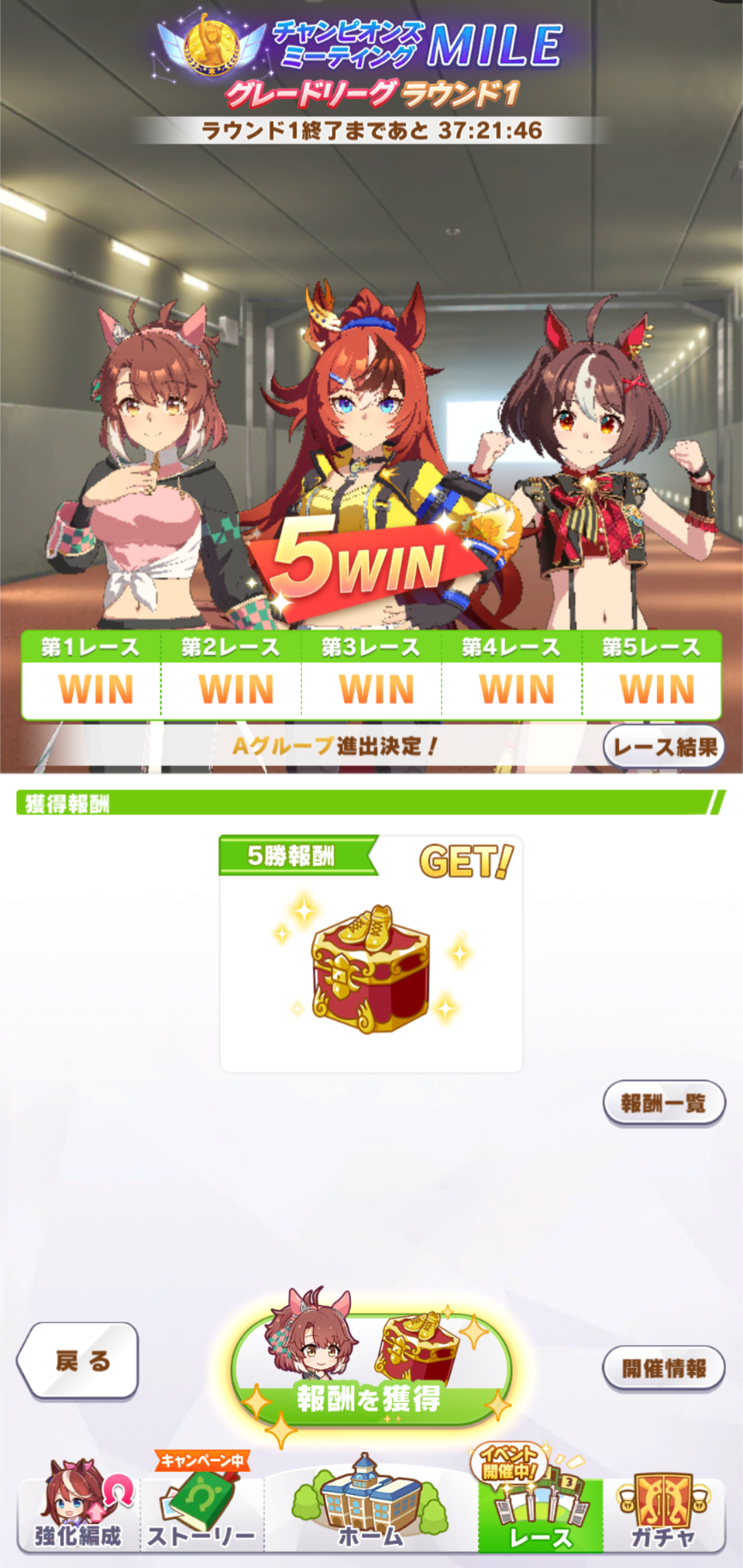Open 開催情報 event information
This screenshot has width=743, height=1568.
[664, 1368]
